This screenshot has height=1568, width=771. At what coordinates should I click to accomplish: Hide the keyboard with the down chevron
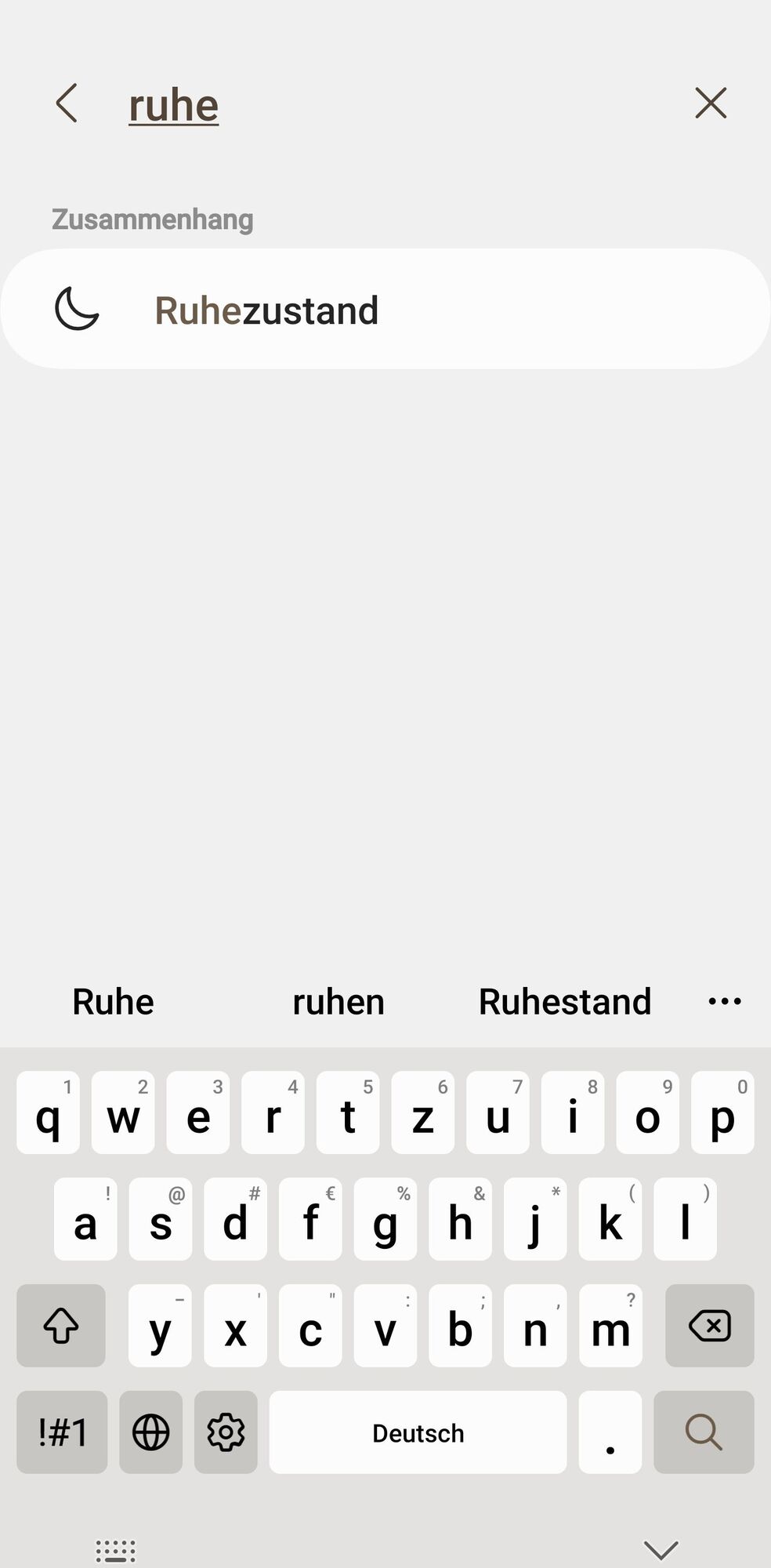(661, 1548)
